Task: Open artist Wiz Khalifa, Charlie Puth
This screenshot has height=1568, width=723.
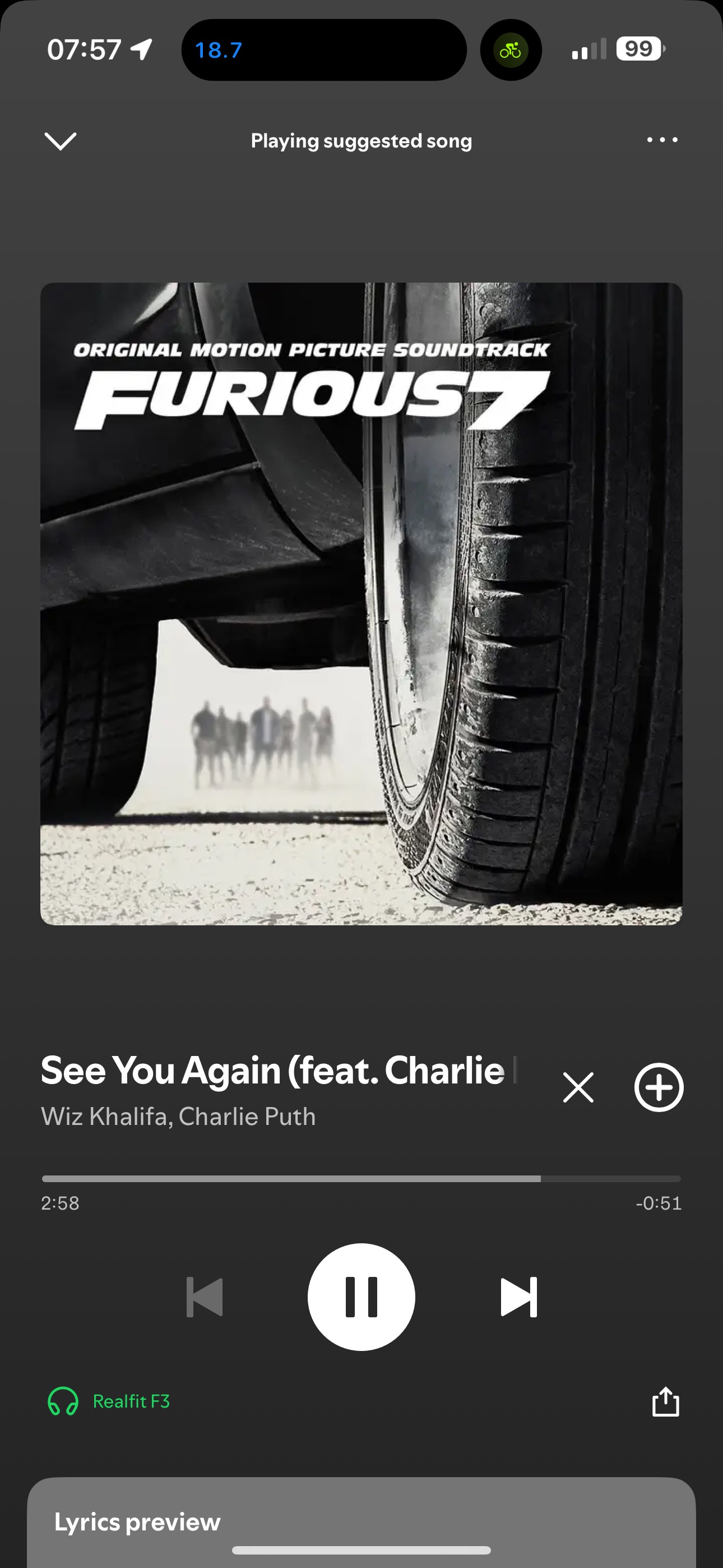Action: tap(178, 1117)
